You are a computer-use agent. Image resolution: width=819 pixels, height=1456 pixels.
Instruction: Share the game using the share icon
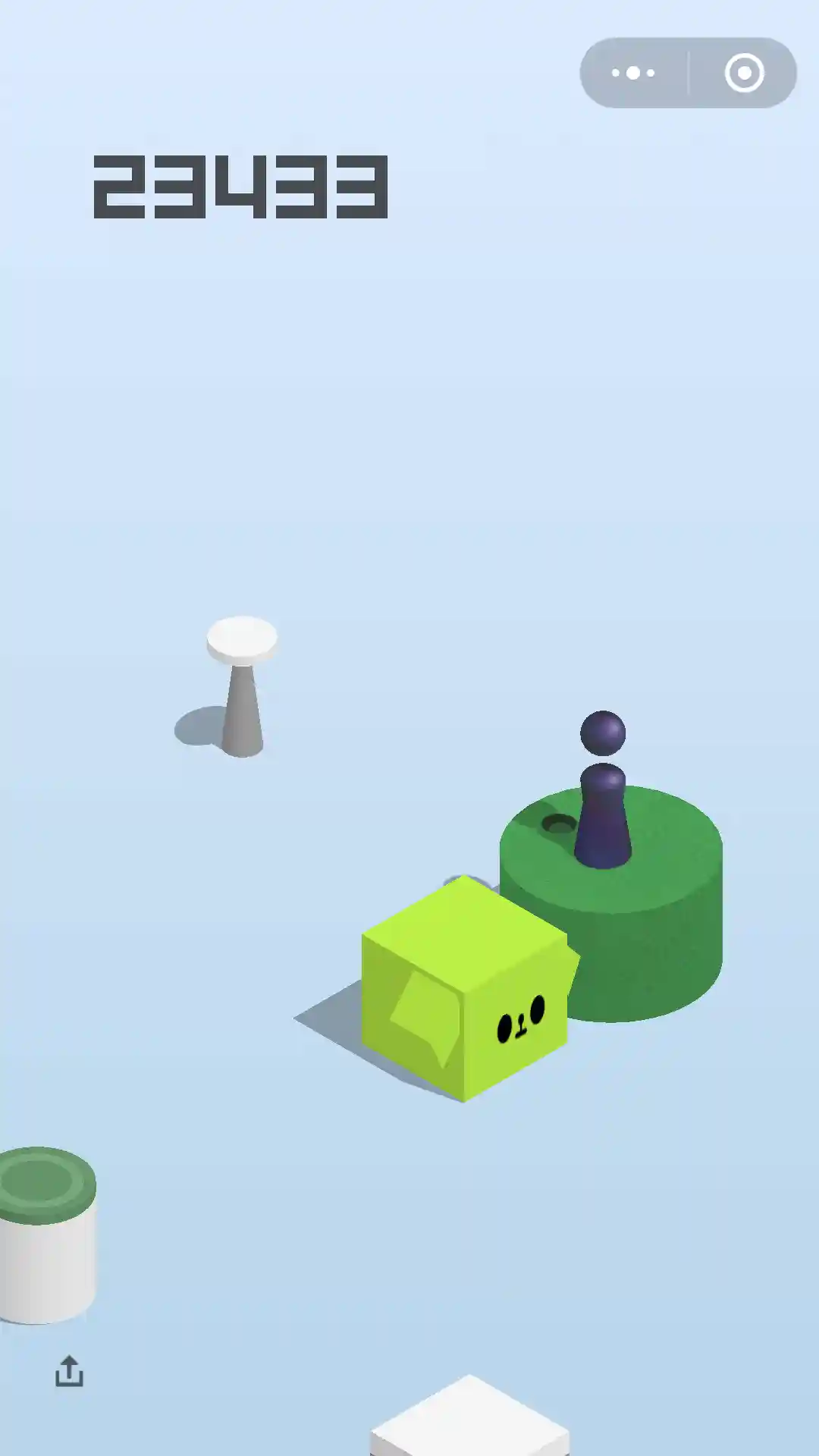69,1371
